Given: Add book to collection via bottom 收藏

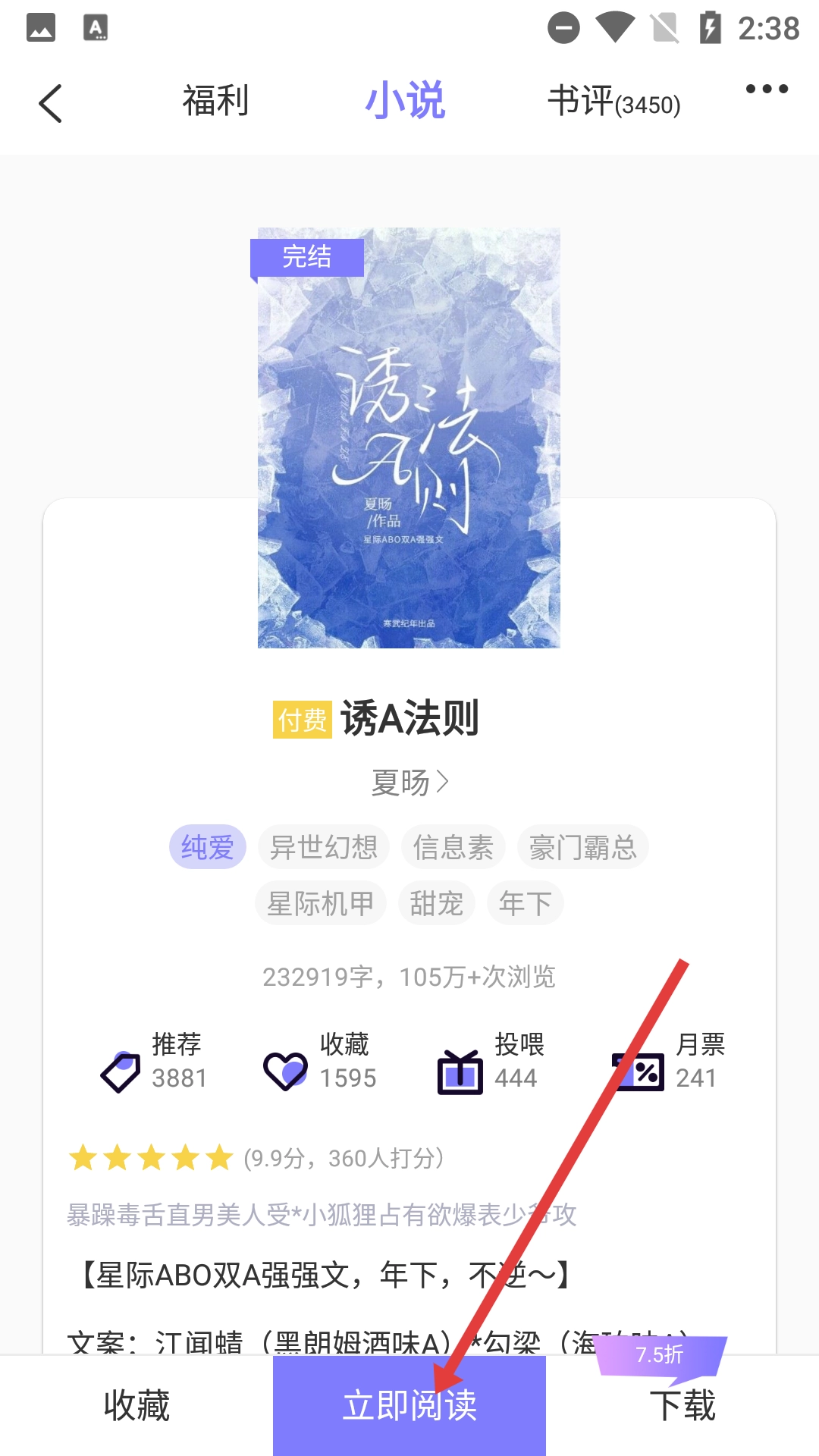Looking at the screenshot, I should click(136, 1405).
